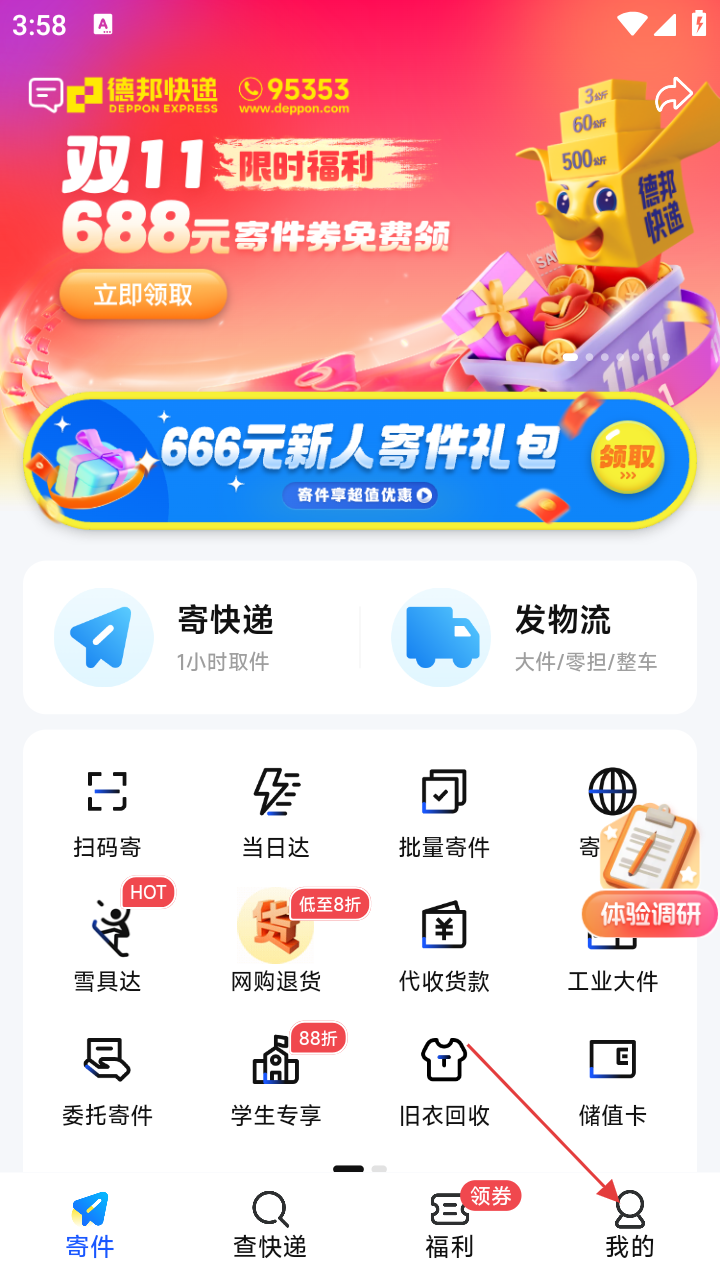
Task: Open 代收货款 cash on delivery
Action: click(x=444, y=946)
